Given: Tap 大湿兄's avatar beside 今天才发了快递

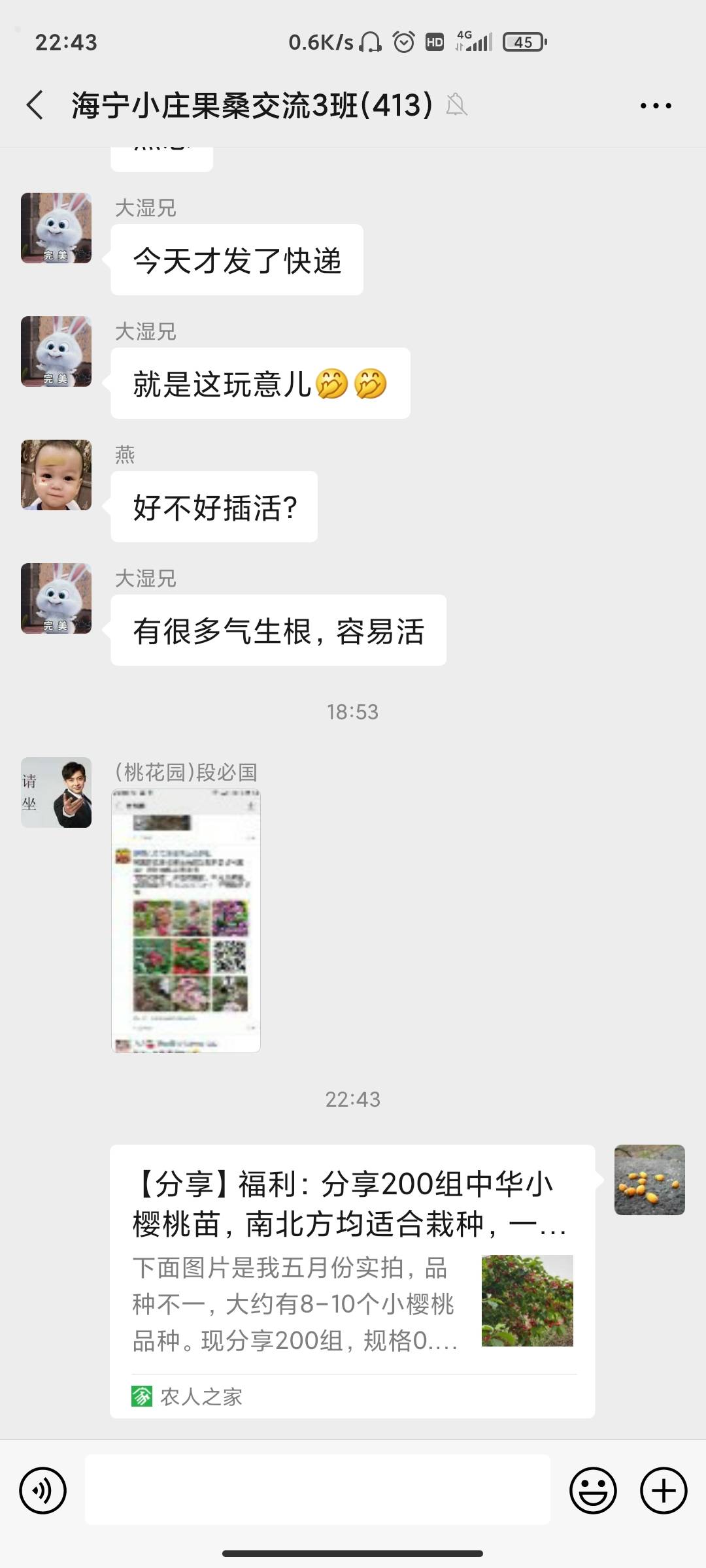Looking at the screenshot, I should [x=56, y=228].
